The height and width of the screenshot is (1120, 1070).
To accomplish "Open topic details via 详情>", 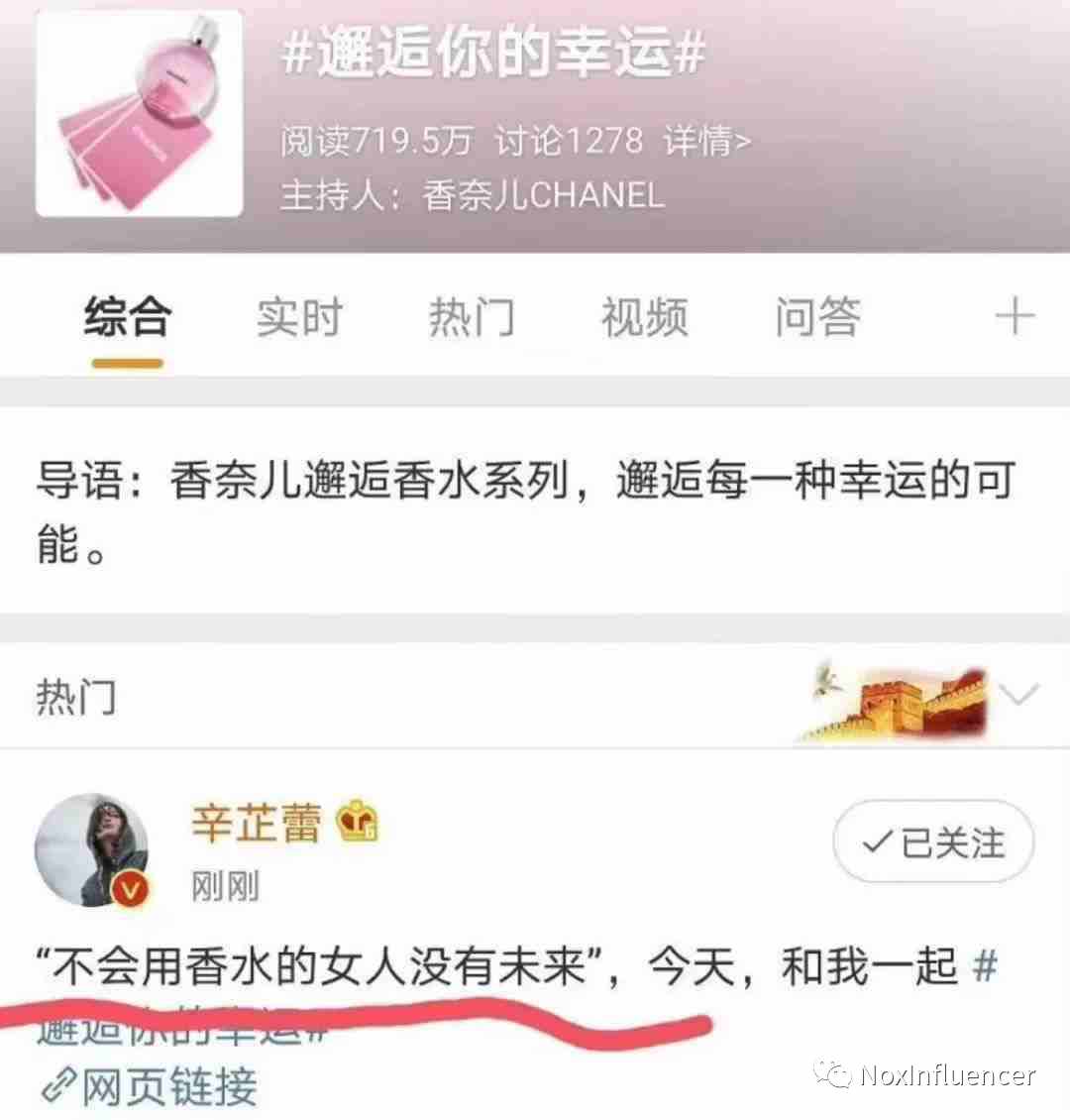I will tap(707, 141).
